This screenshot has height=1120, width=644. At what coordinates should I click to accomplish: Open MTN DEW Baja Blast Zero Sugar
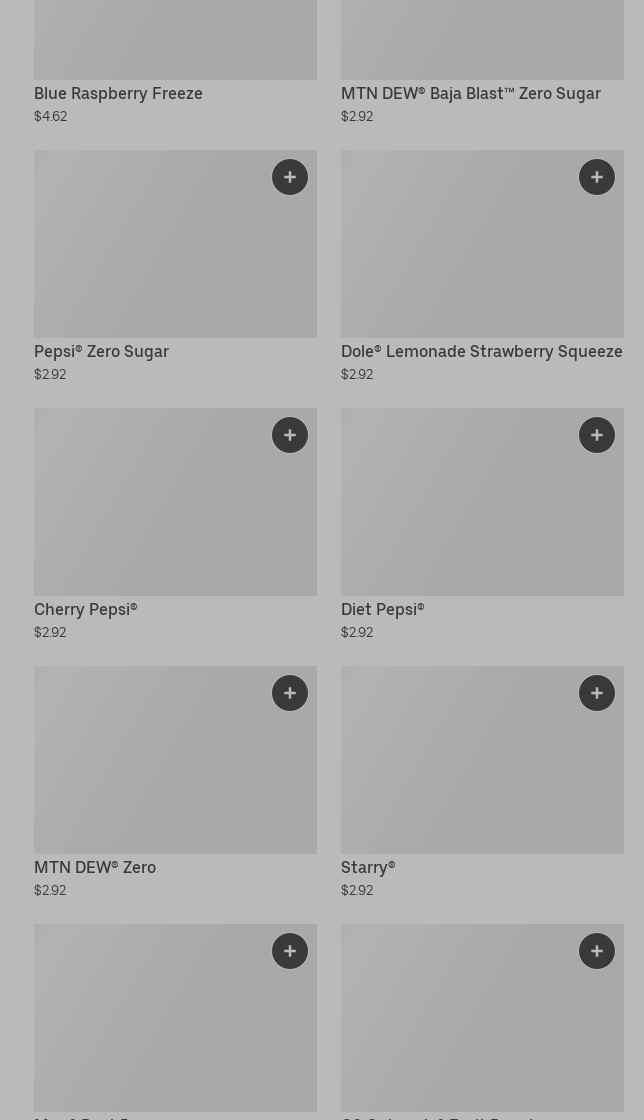470,93
